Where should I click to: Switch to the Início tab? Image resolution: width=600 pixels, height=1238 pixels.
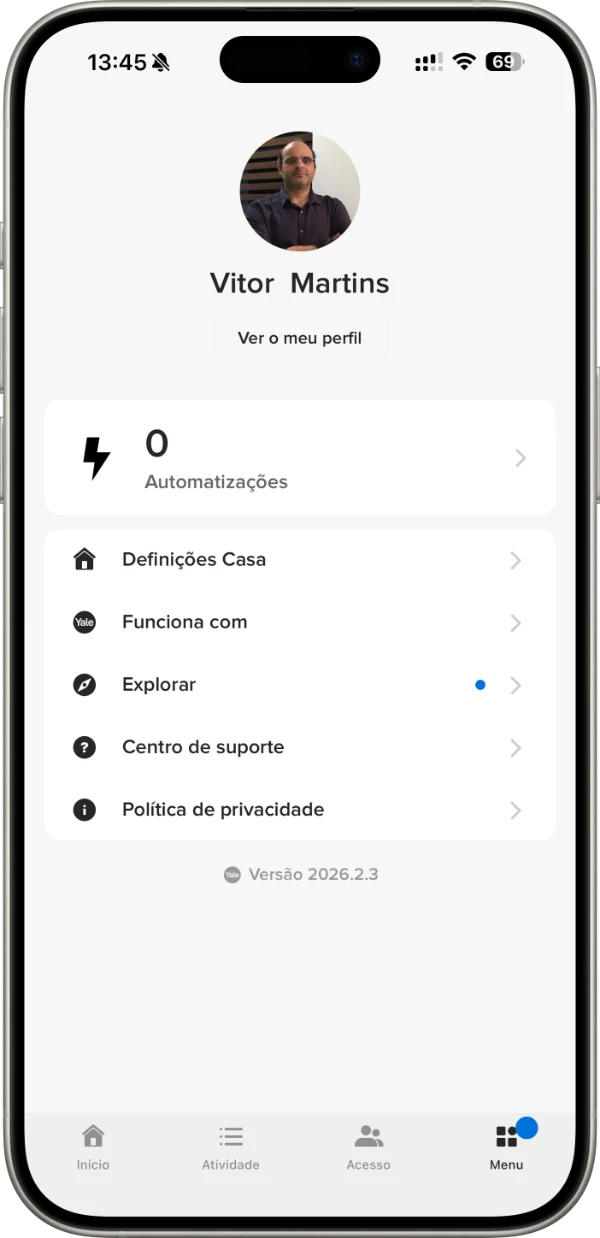point(93,1147)
